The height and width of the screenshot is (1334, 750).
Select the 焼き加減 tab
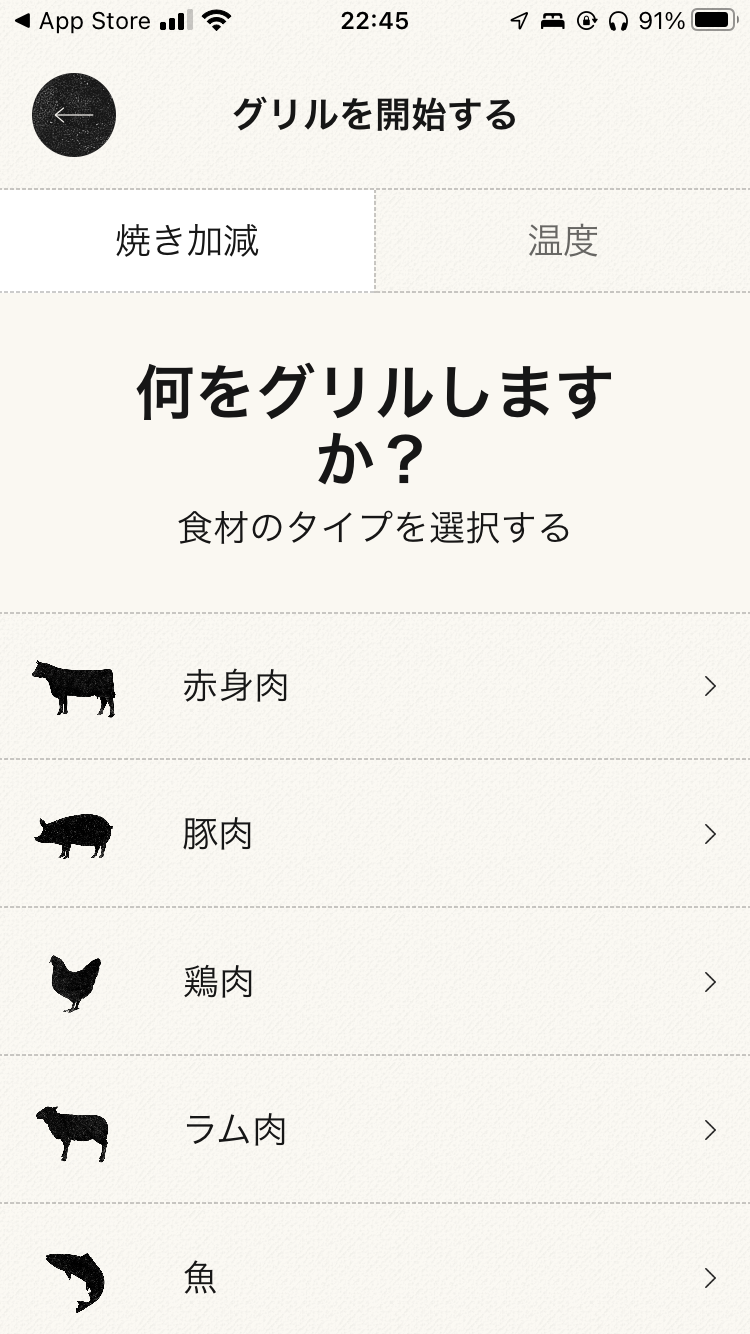(187, 241)
